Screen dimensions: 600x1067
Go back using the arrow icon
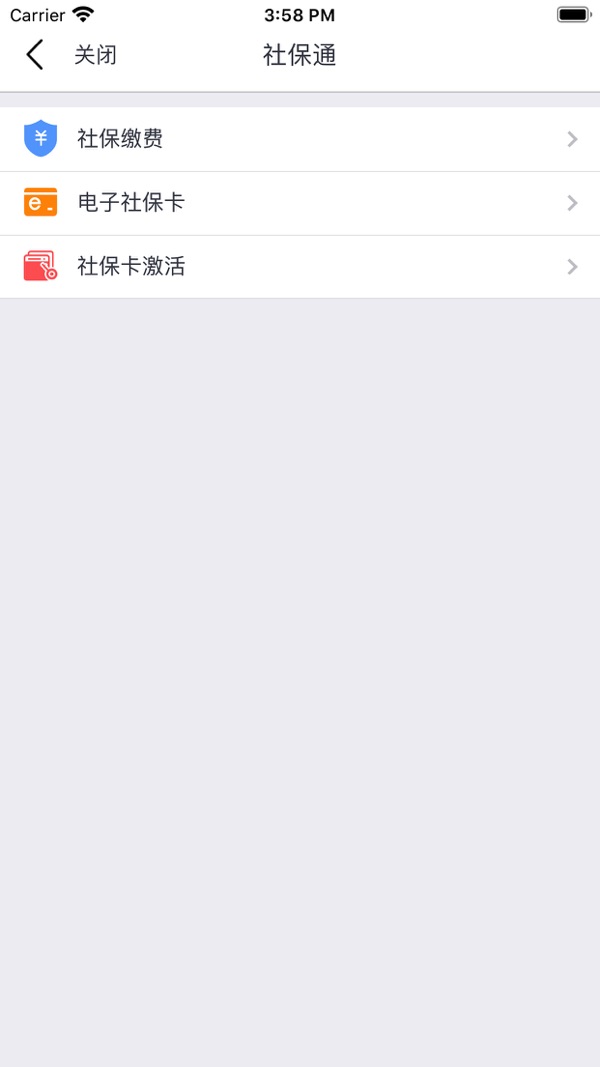[x=35, y=54]
